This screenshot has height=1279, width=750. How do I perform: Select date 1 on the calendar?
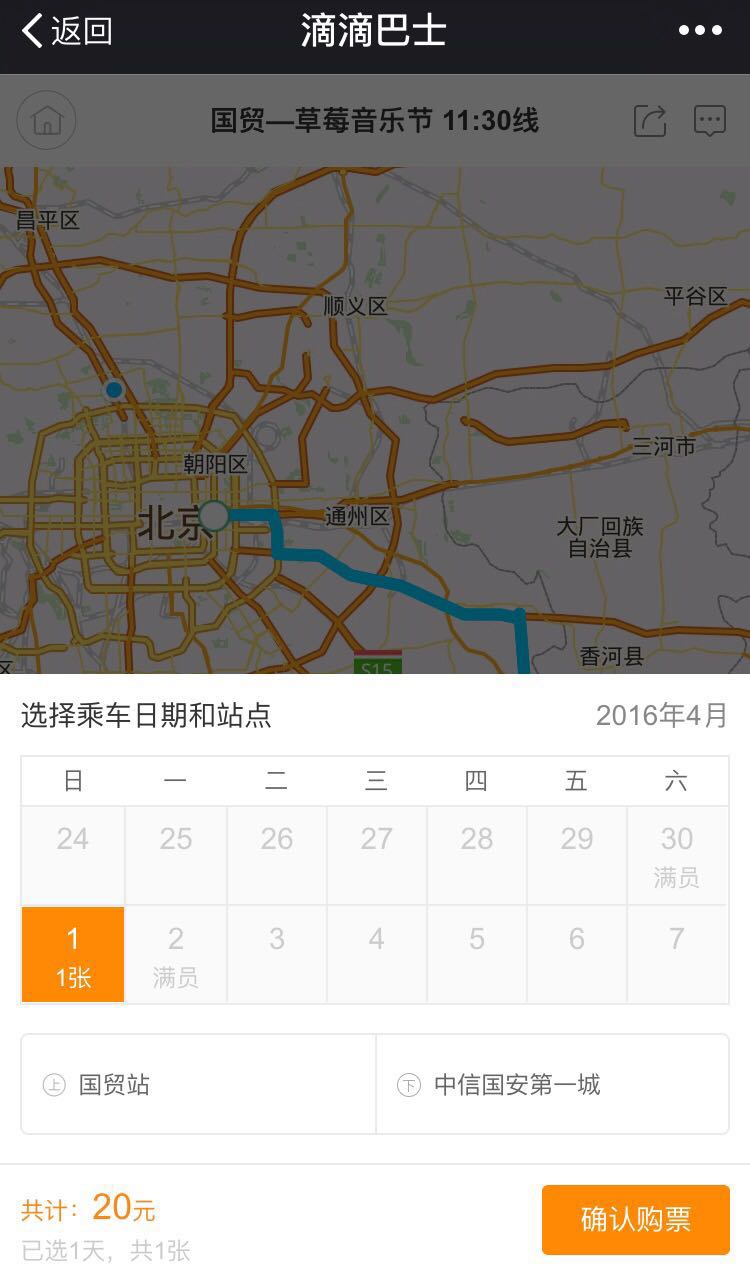(73, 954)
